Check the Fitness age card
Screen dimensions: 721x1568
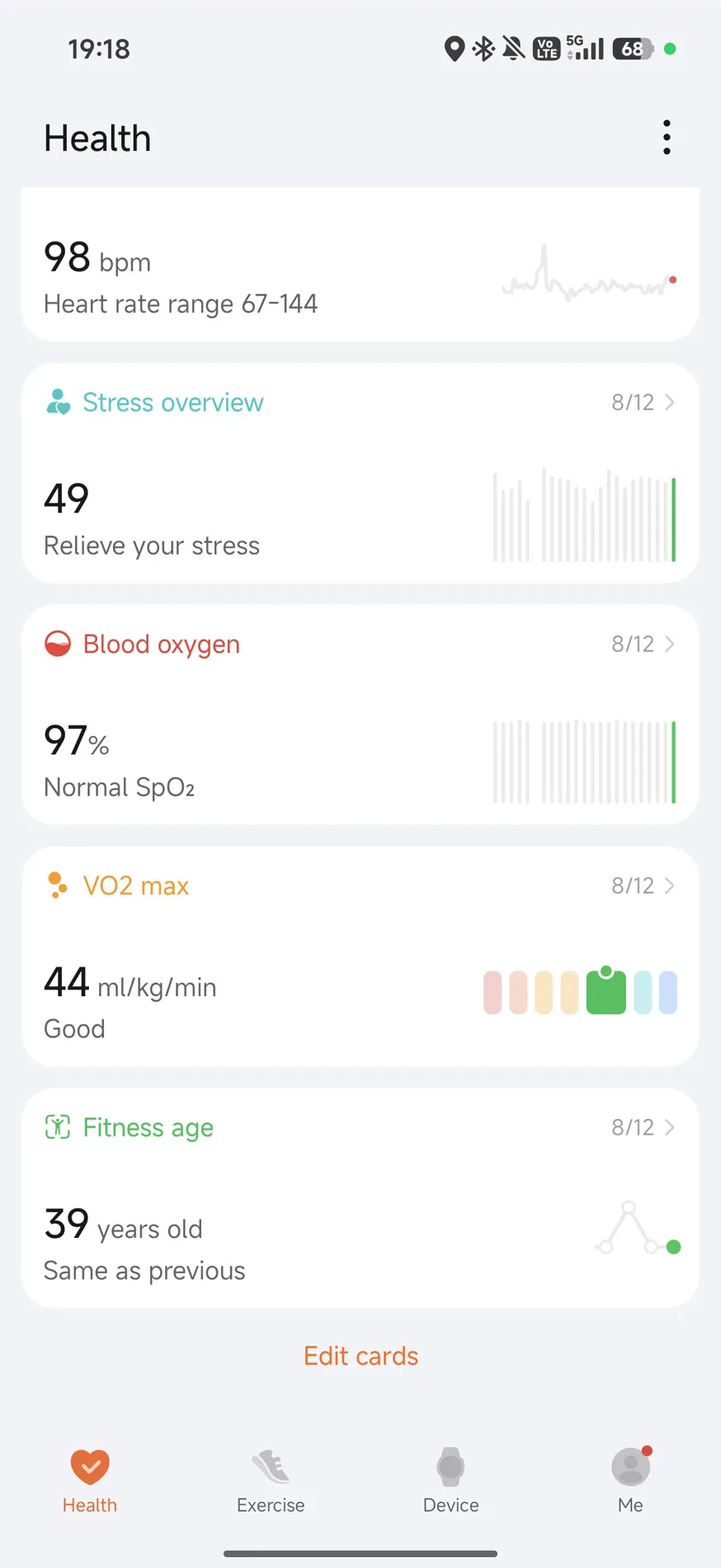click(x=360, y=1198)
